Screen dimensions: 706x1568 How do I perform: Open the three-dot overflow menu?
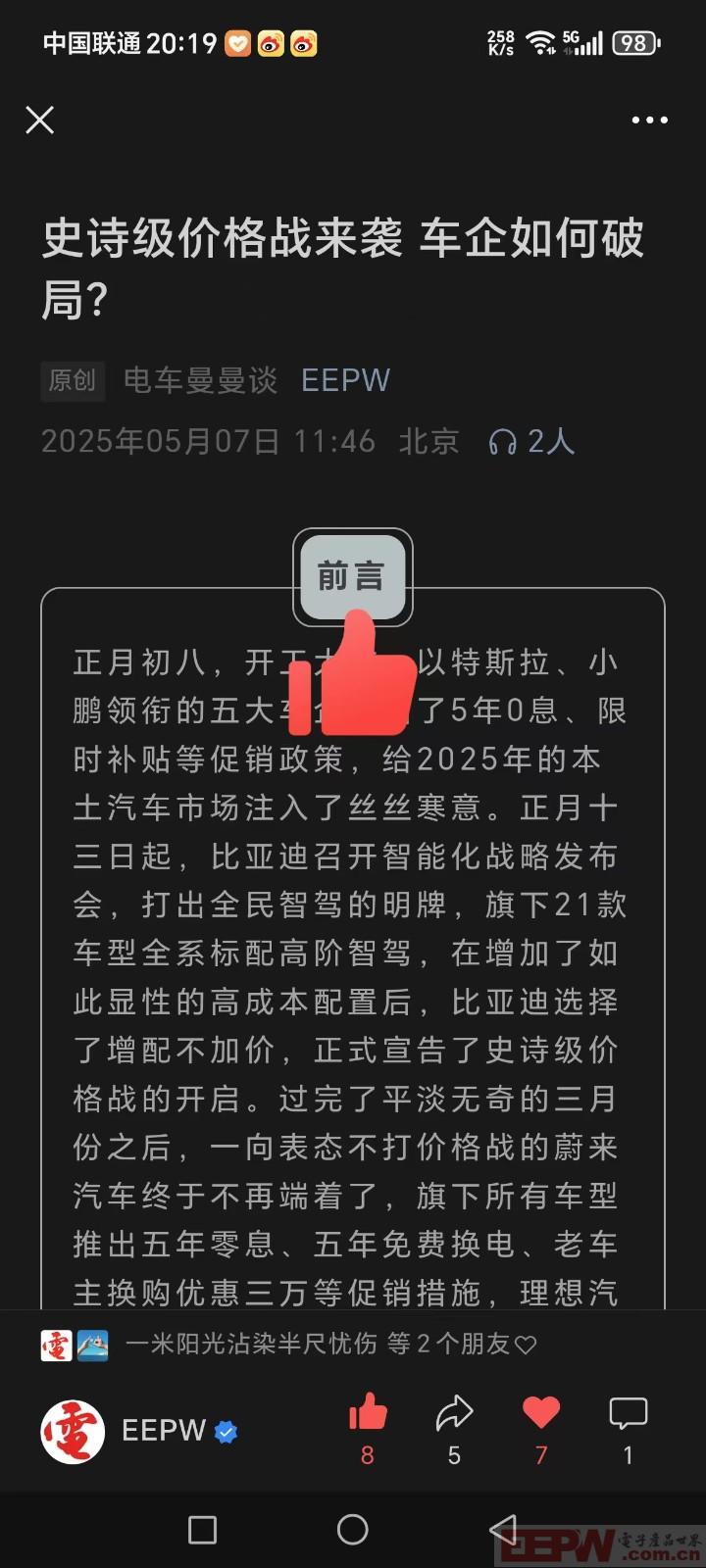coord(649,121)
